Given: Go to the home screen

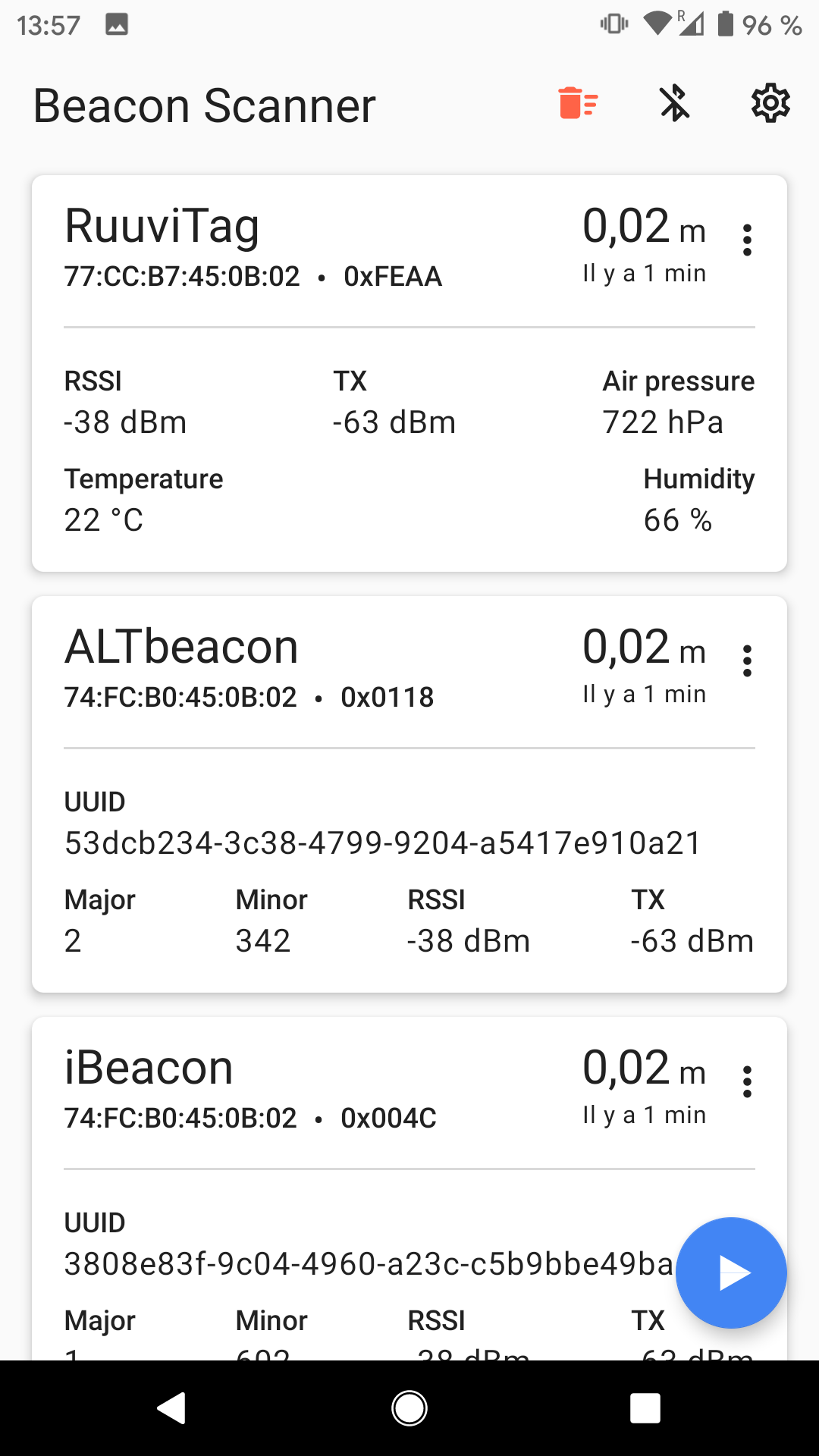Looking at the screenshot, I should [x=409, y=1408].
